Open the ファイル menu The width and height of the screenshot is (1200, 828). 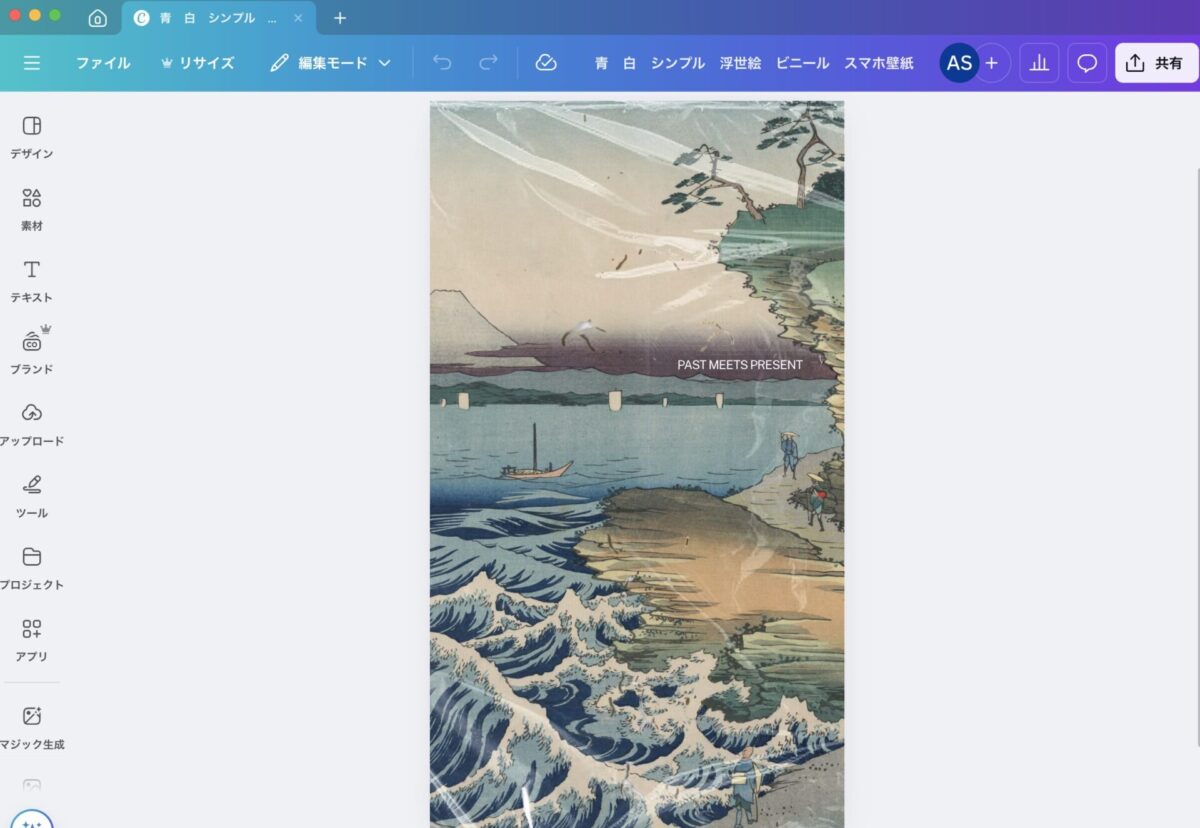tap(103, 63)
